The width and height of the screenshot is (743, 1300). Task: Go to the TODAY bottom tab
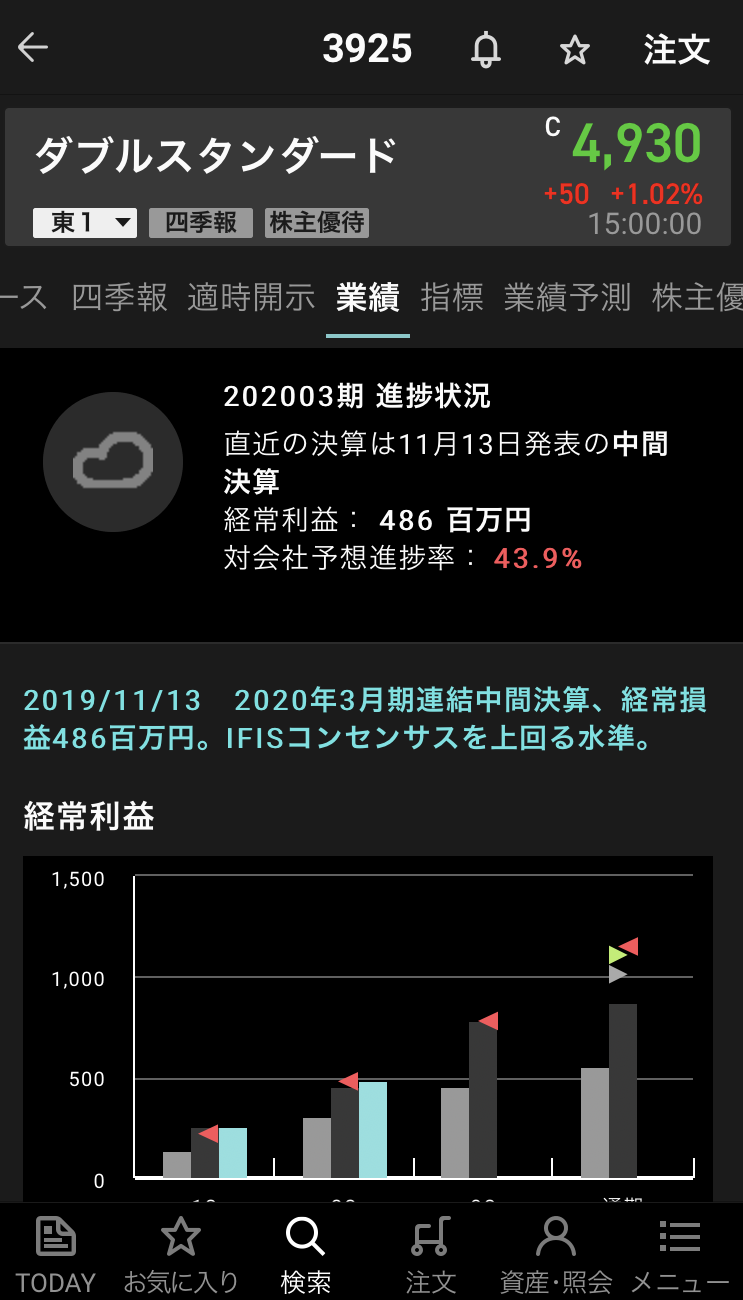(56, 1254)
